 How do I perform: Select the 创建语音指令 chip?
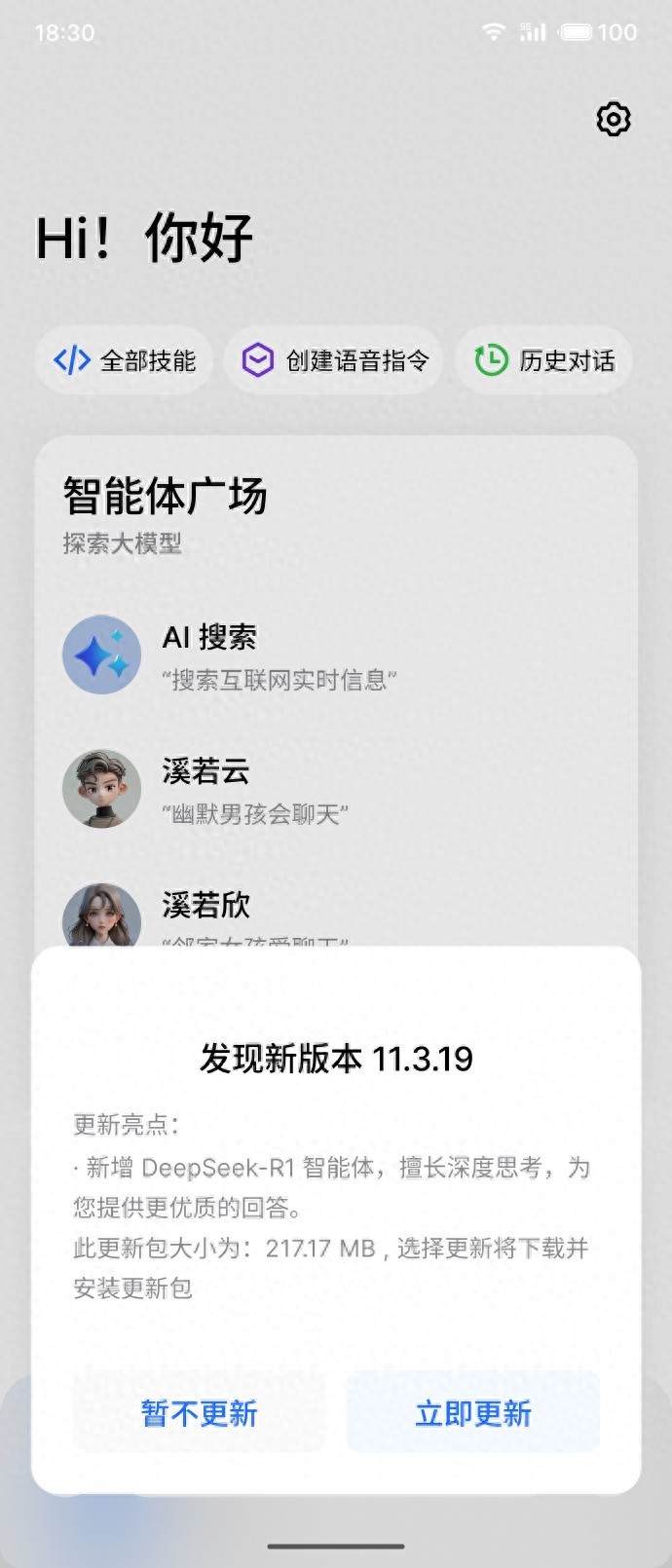point(335,360)
